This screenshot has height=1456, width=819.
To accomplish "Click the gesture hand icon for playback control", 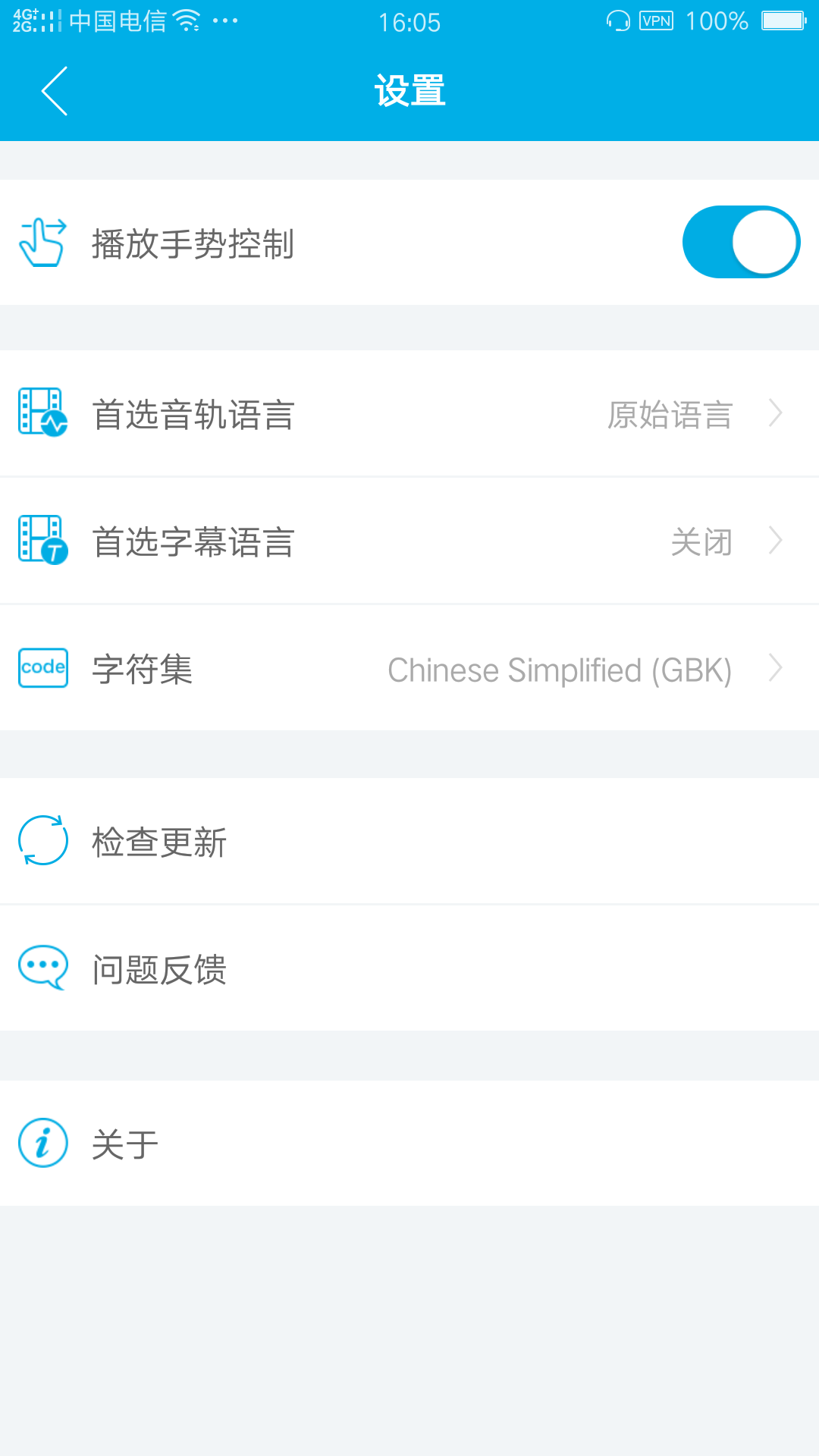I will (x=43, y=241).
